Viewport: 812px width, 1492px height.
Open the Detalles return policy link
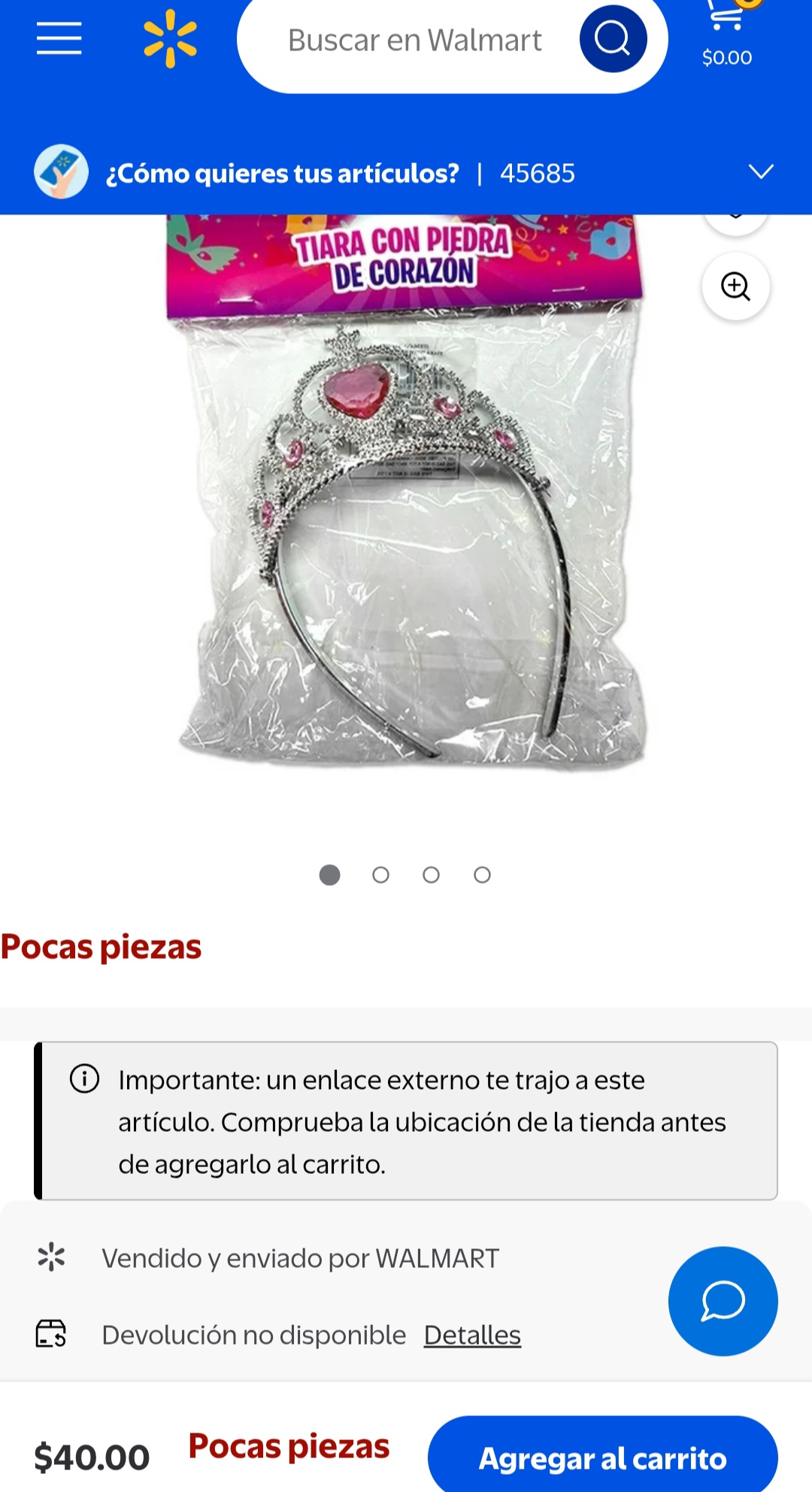[x=472, y=1335]
